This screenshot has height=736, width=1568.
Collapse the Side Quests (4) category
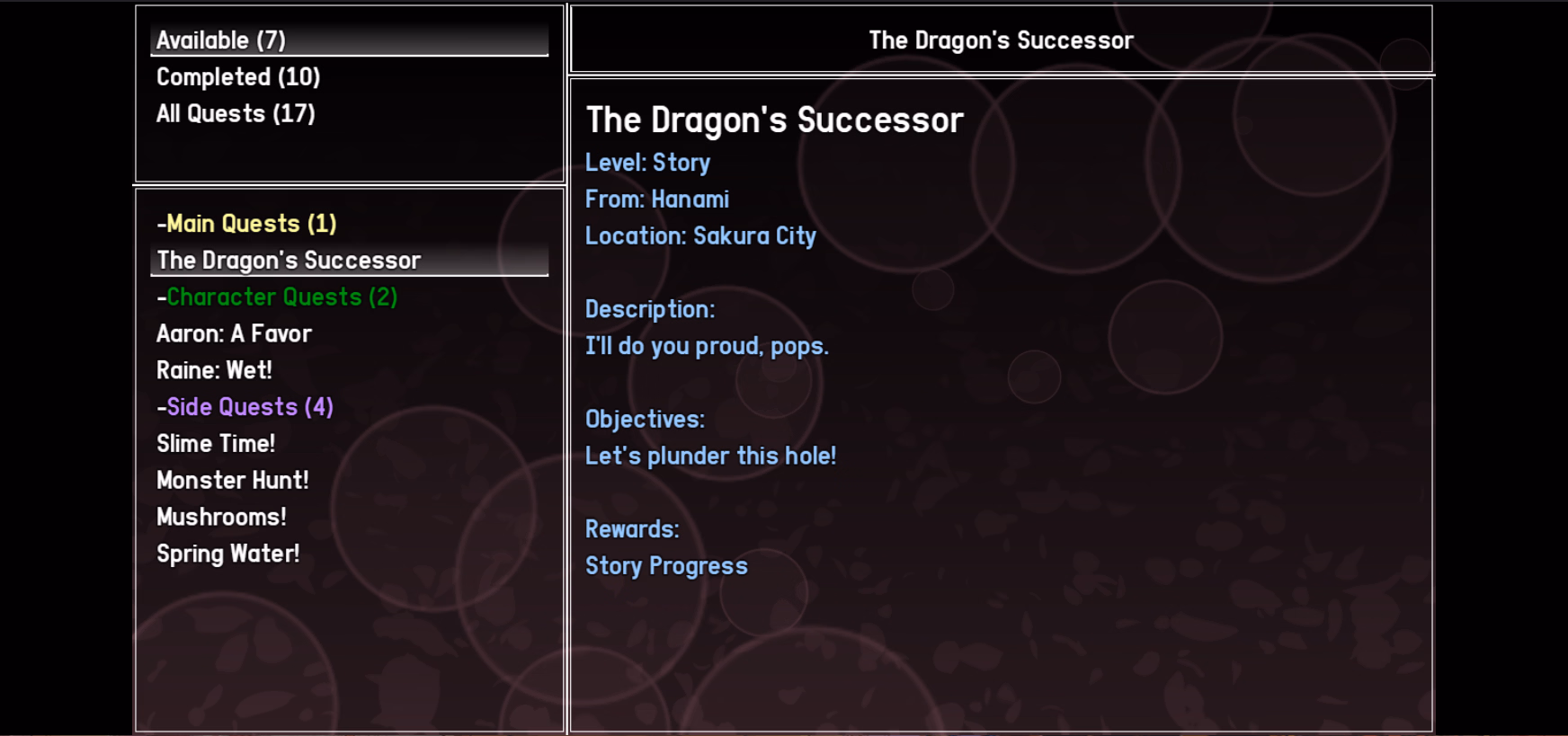(x=245, y=407)
